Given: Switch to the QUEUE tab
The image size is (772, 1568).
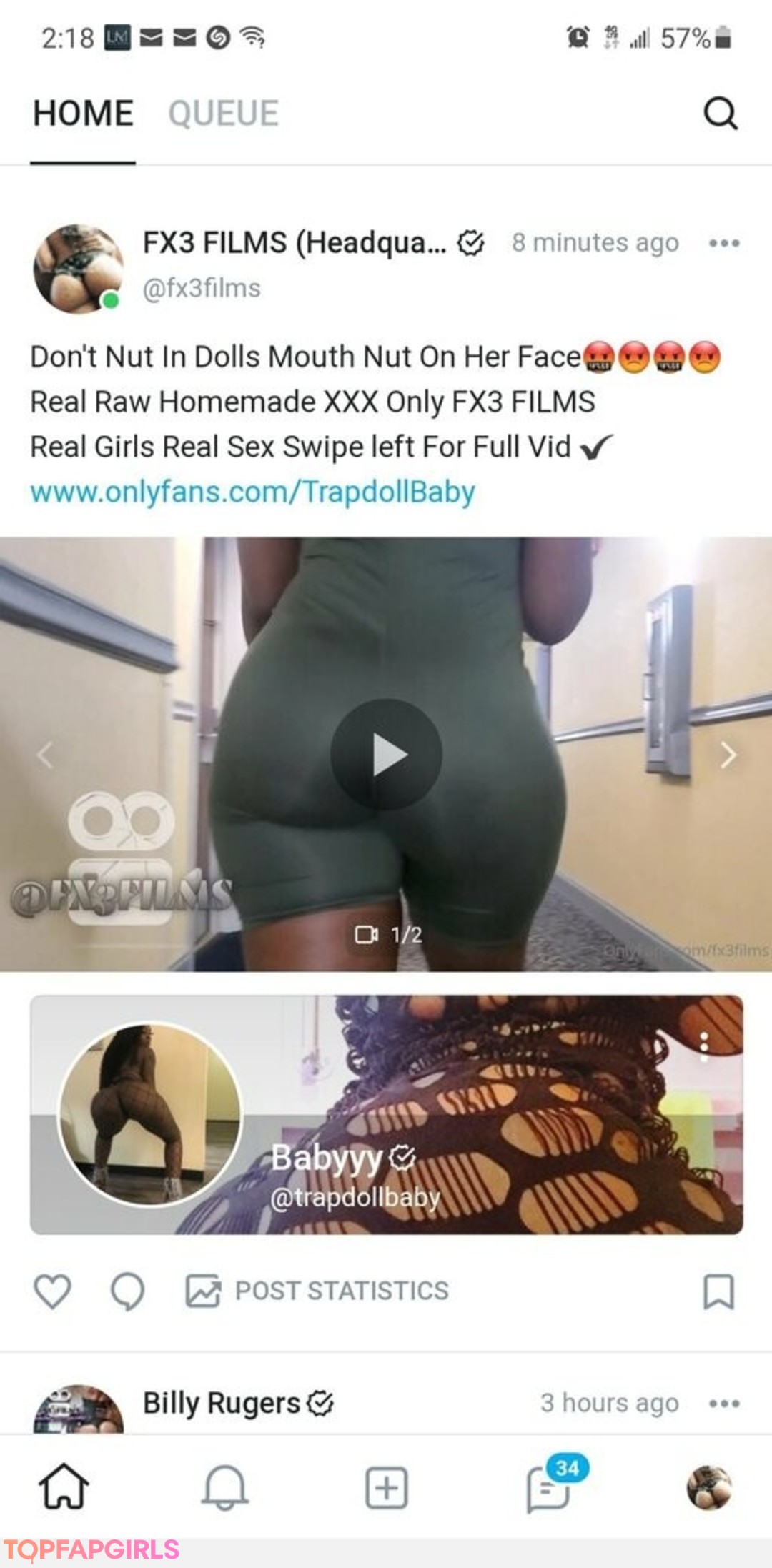Looking at the screenshot, I should click(223, 114).
